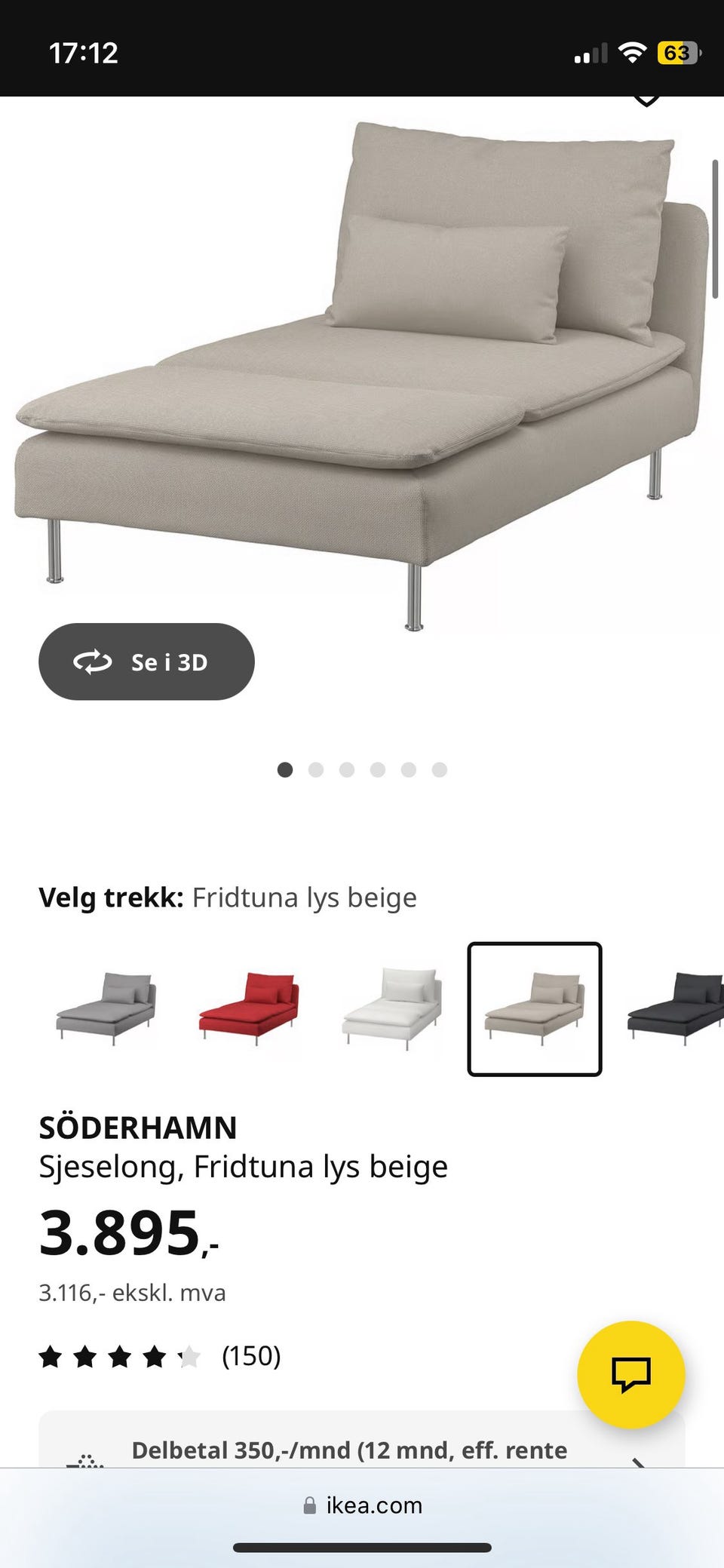Tap the first carousel dot indicator

pyautogui.click(x=285, y=769)
